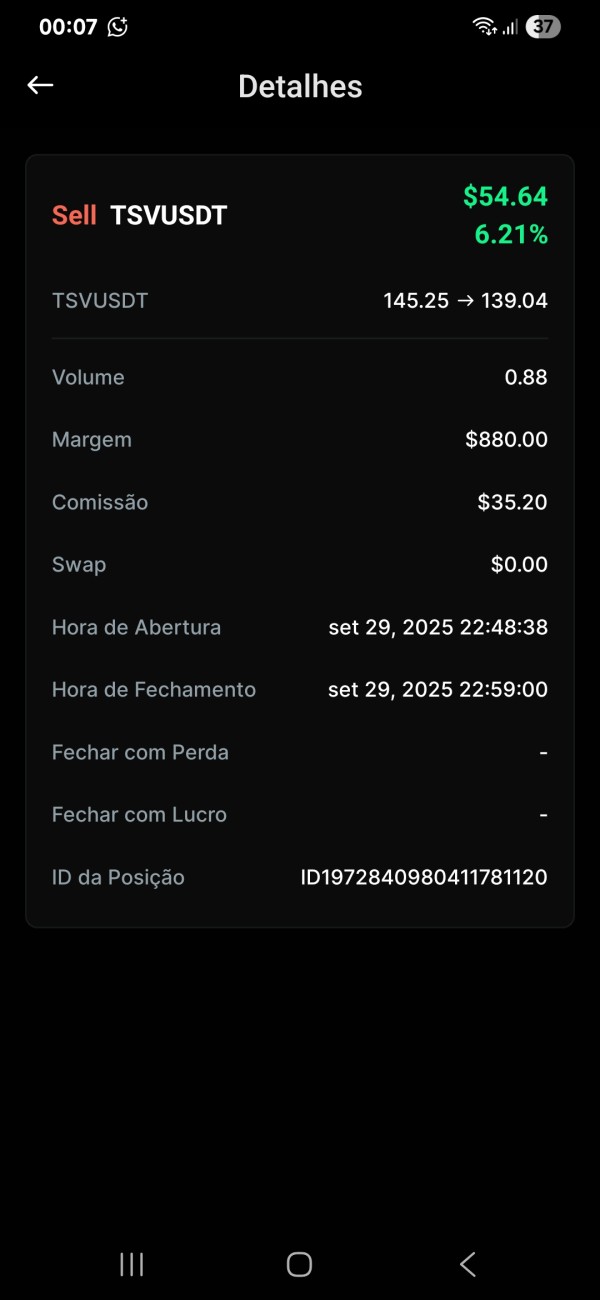The image size is (600, 1300).
Task: Open recent apps from navigation bar
Action: click(131, 1264)
